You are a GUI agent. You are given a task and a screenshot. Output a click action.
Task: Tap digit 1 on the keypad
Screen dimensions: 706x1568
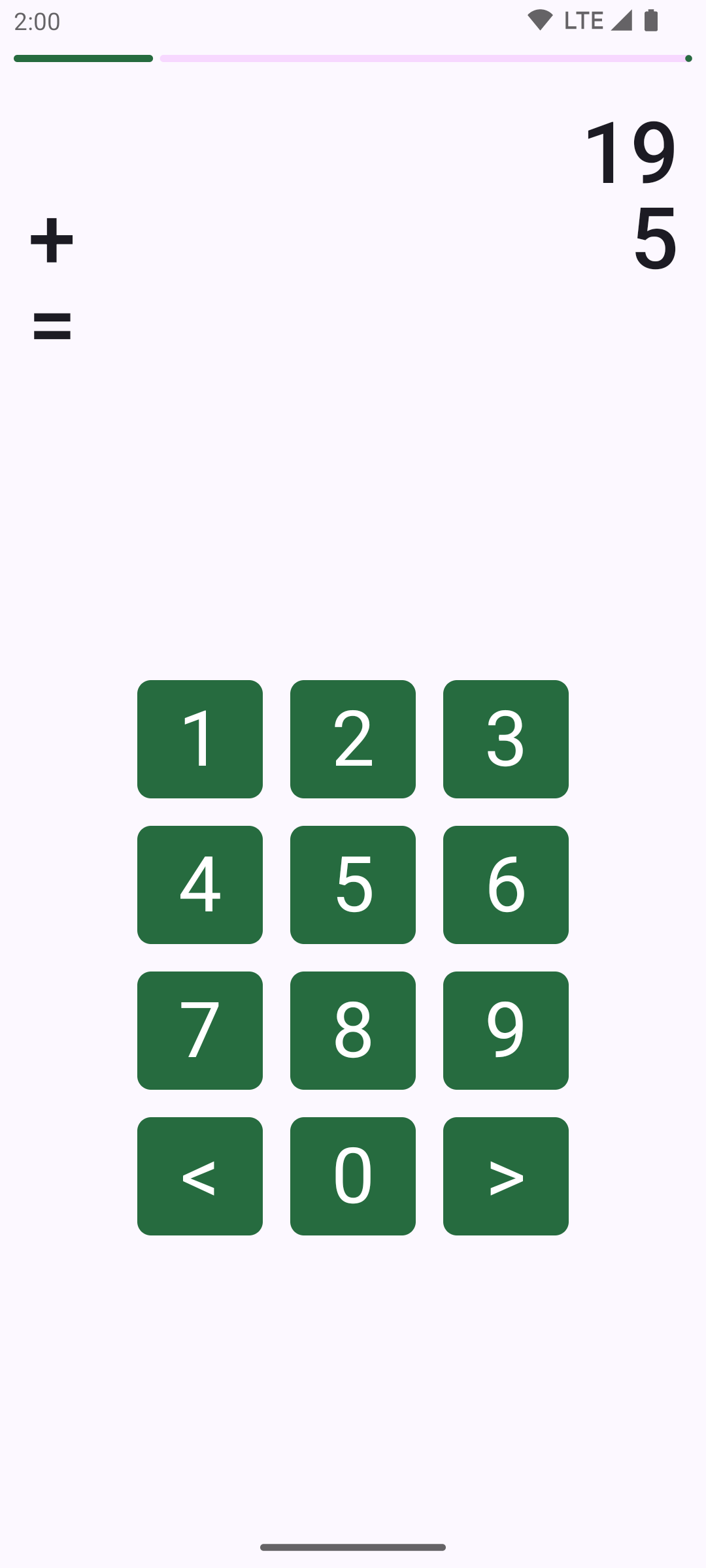click(200, 739)
